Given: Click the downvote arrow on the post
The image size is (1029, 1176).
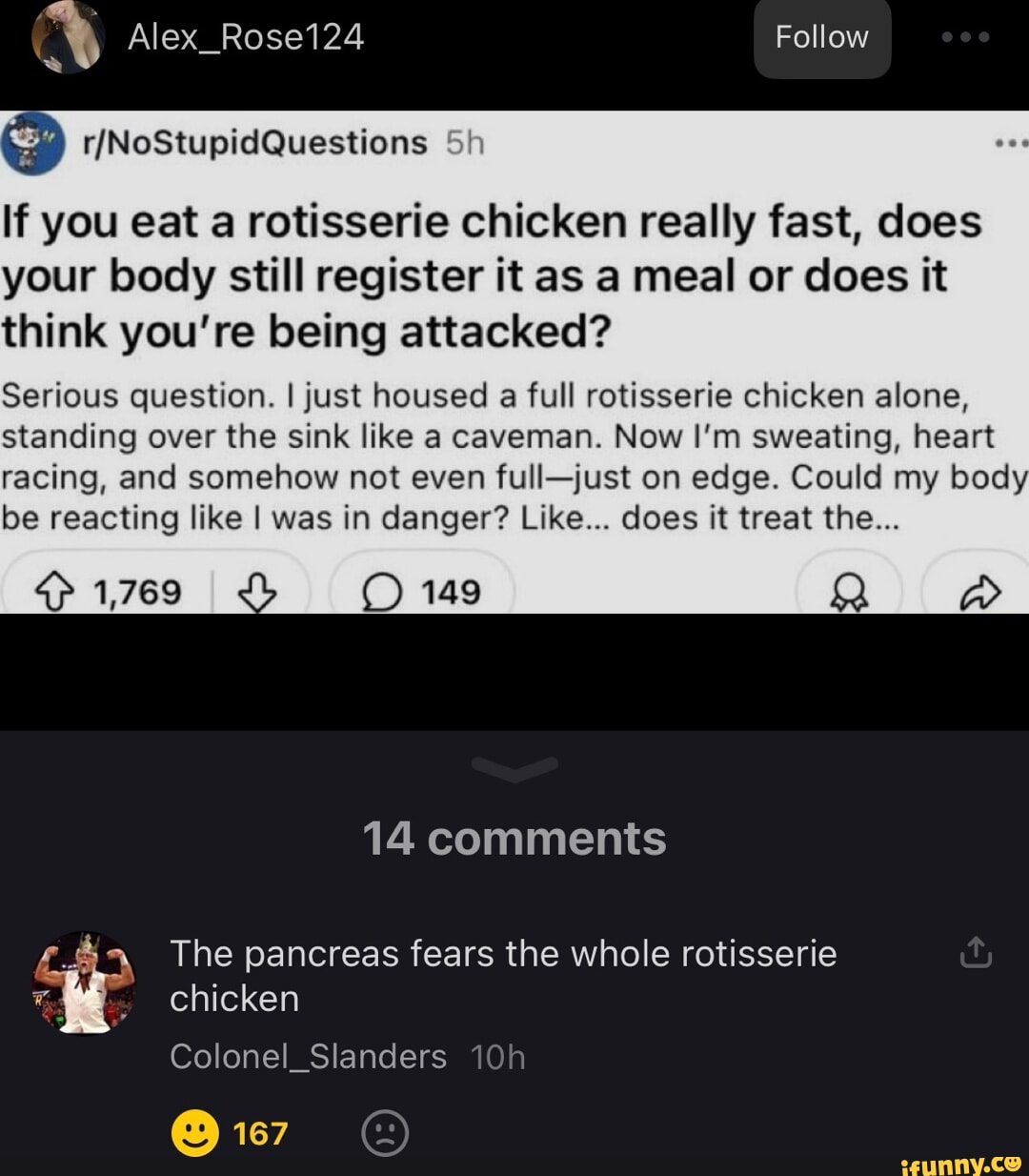Looking at the screenshot, I should [x=255, y=591].
